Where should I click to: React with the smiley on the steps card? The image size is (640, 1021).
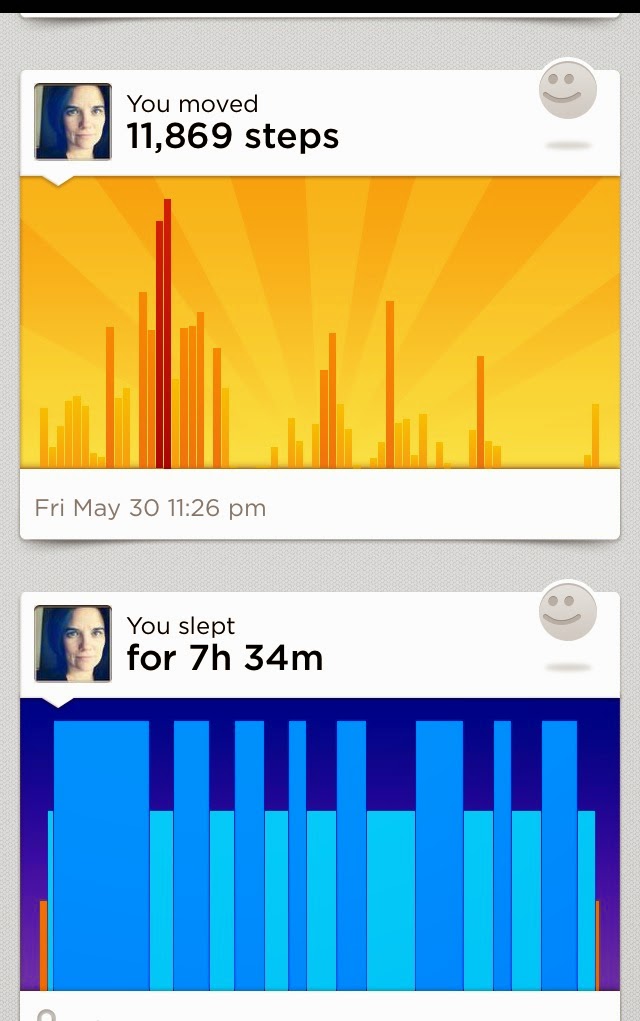coord(568,91)
